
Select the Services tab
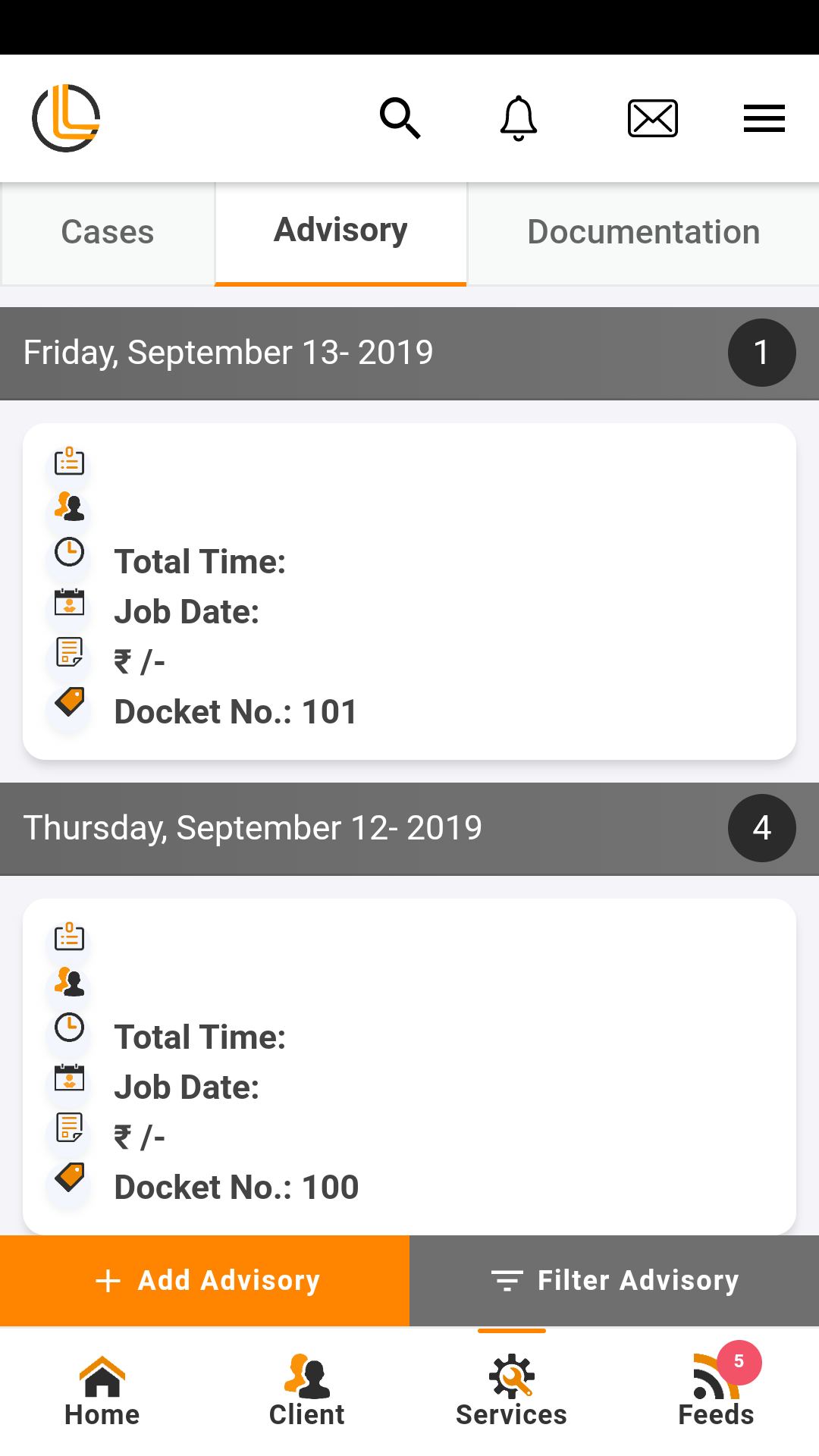click(x=512, y=1392)
